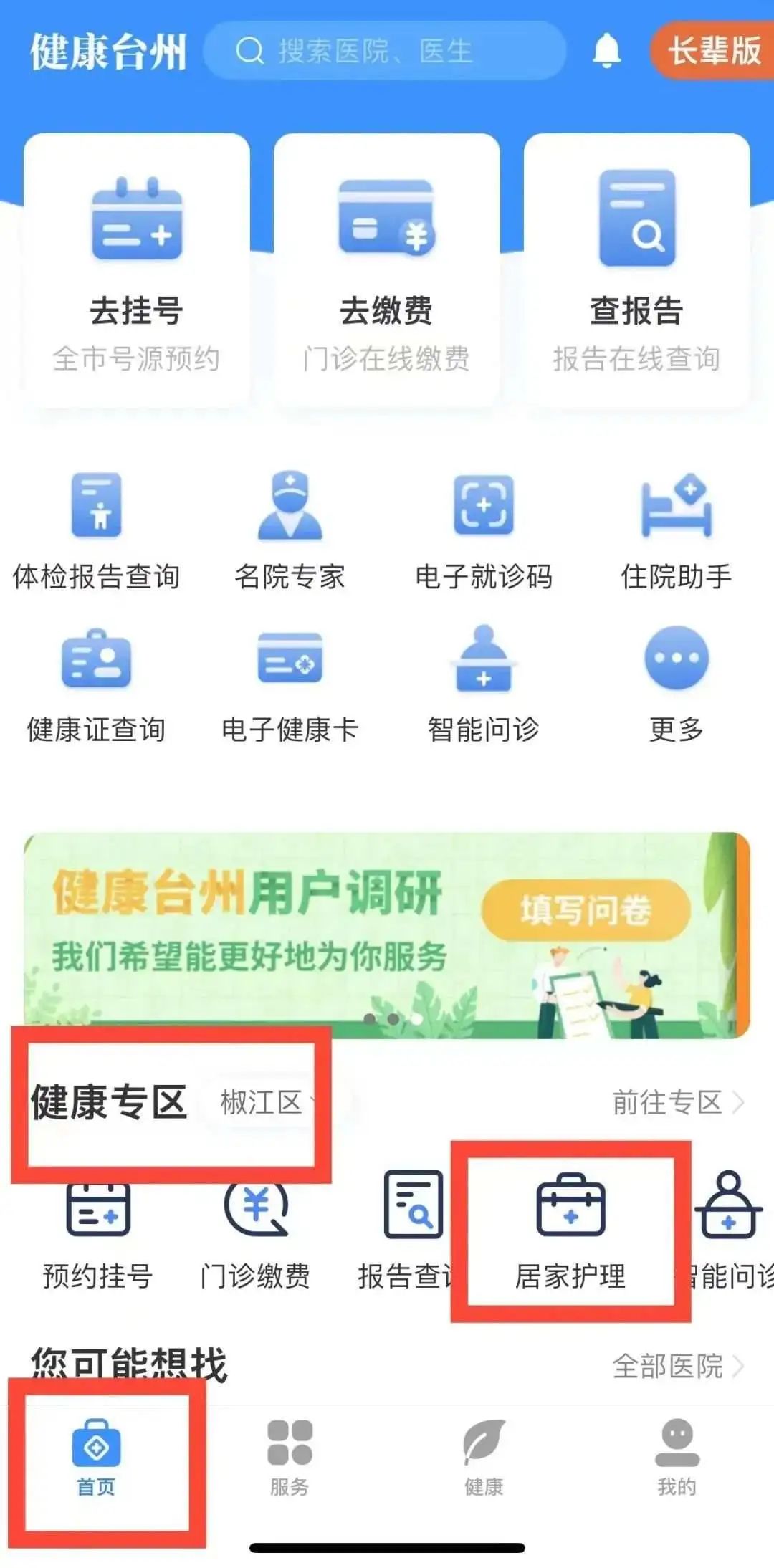Open 体检报告查询

(x=96, y=531)
